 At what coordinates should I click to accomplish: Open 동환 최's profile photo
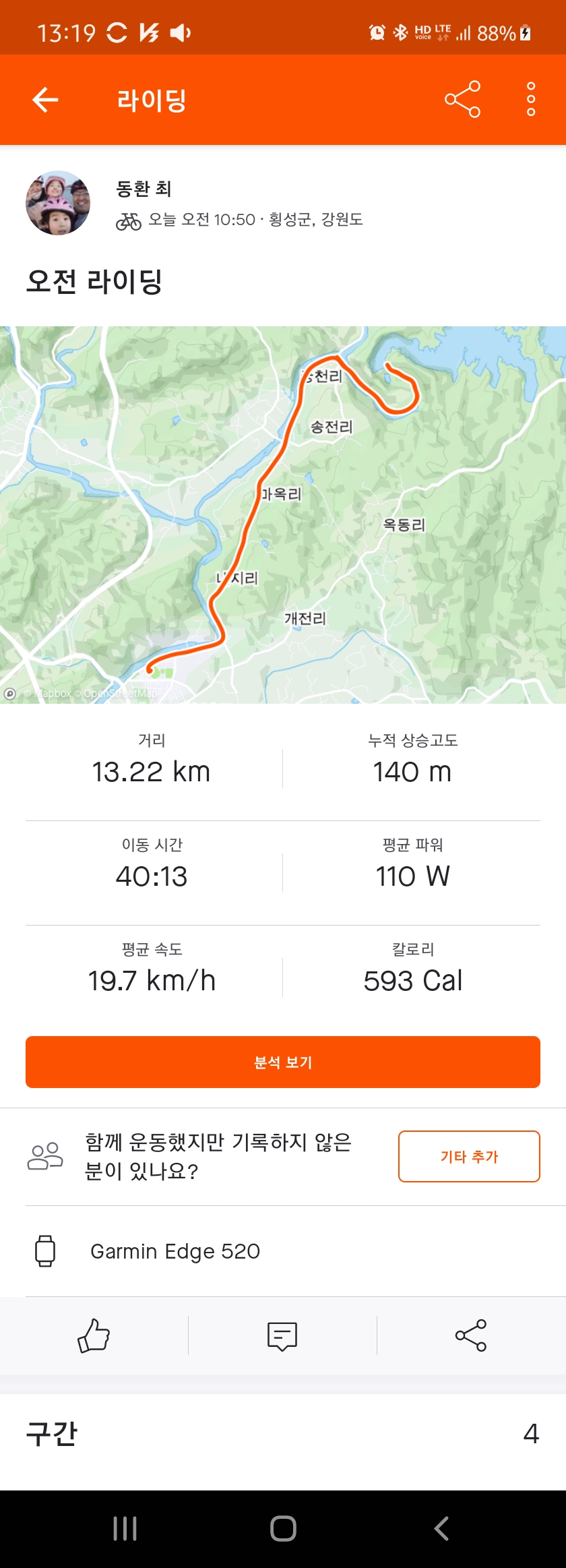pyautogui.click(x=58, y=203)
